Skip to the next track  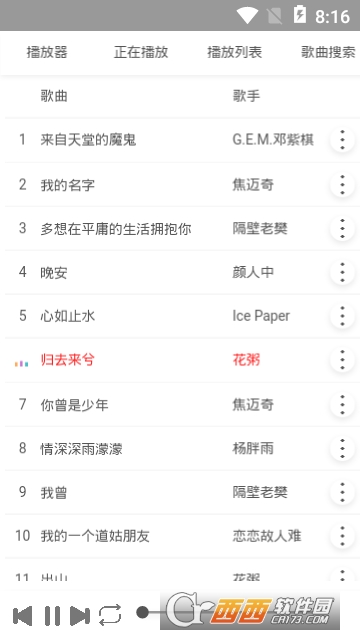coord(80,615)
